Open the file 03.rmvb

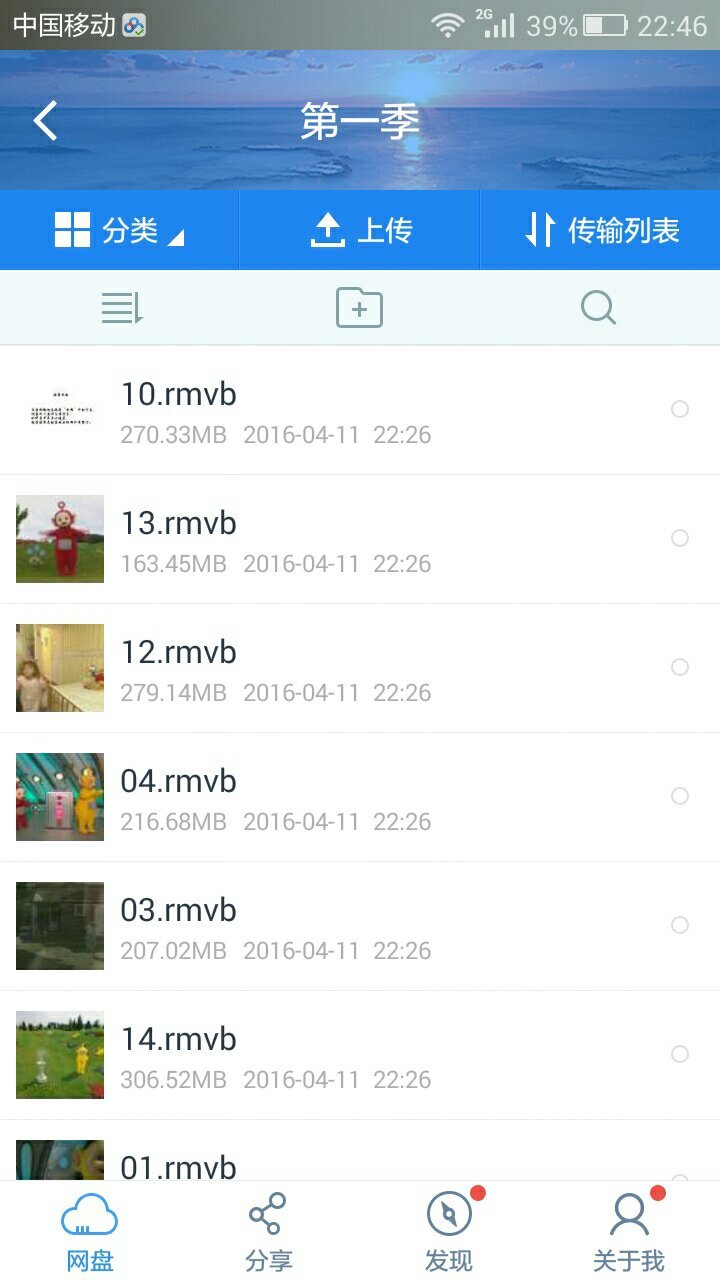[x=179, y=926]
